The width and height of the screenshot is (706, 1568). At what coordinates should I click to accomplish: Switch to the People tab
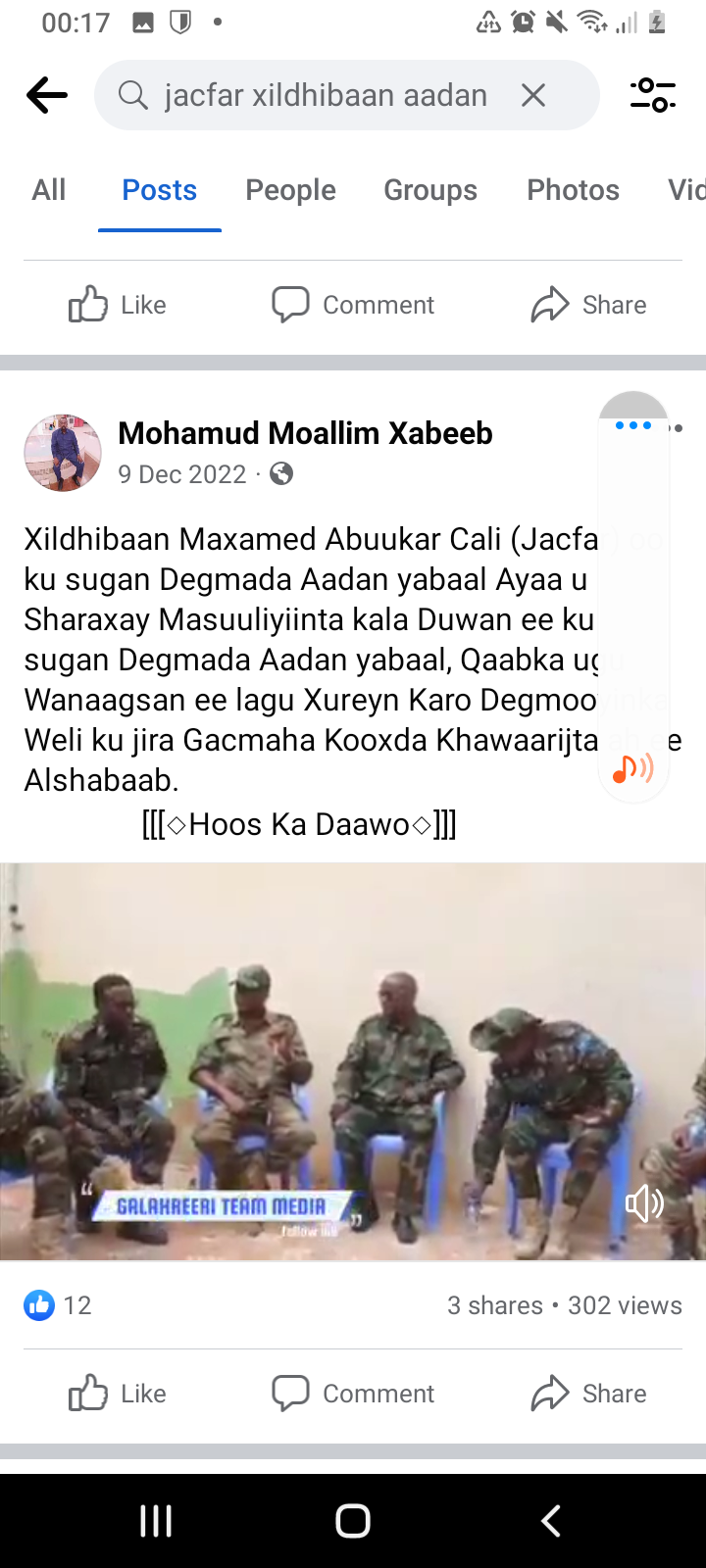pos(290,190)
